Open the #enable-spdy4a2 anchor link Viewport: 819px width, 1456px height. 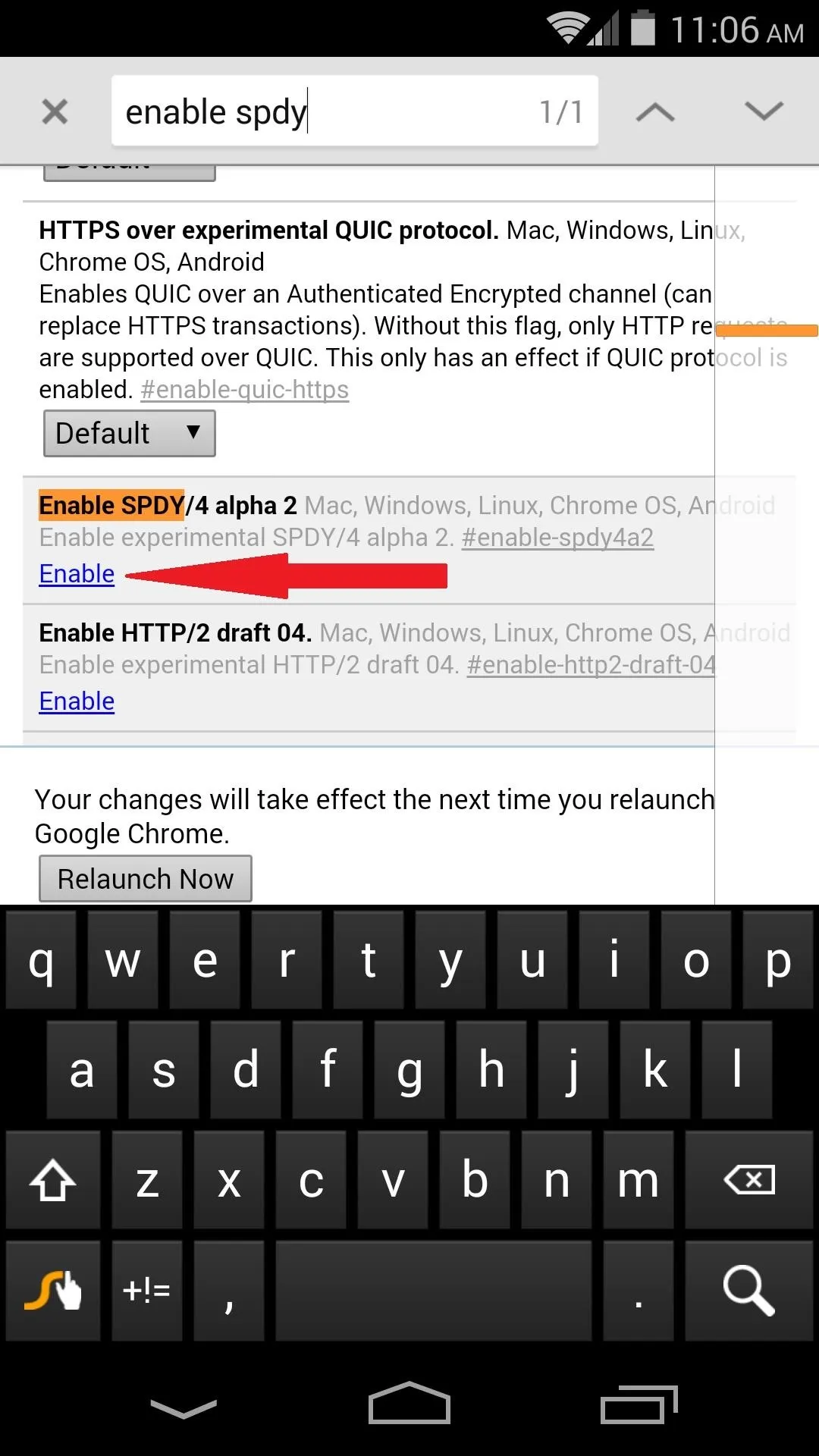click(557, 538)
